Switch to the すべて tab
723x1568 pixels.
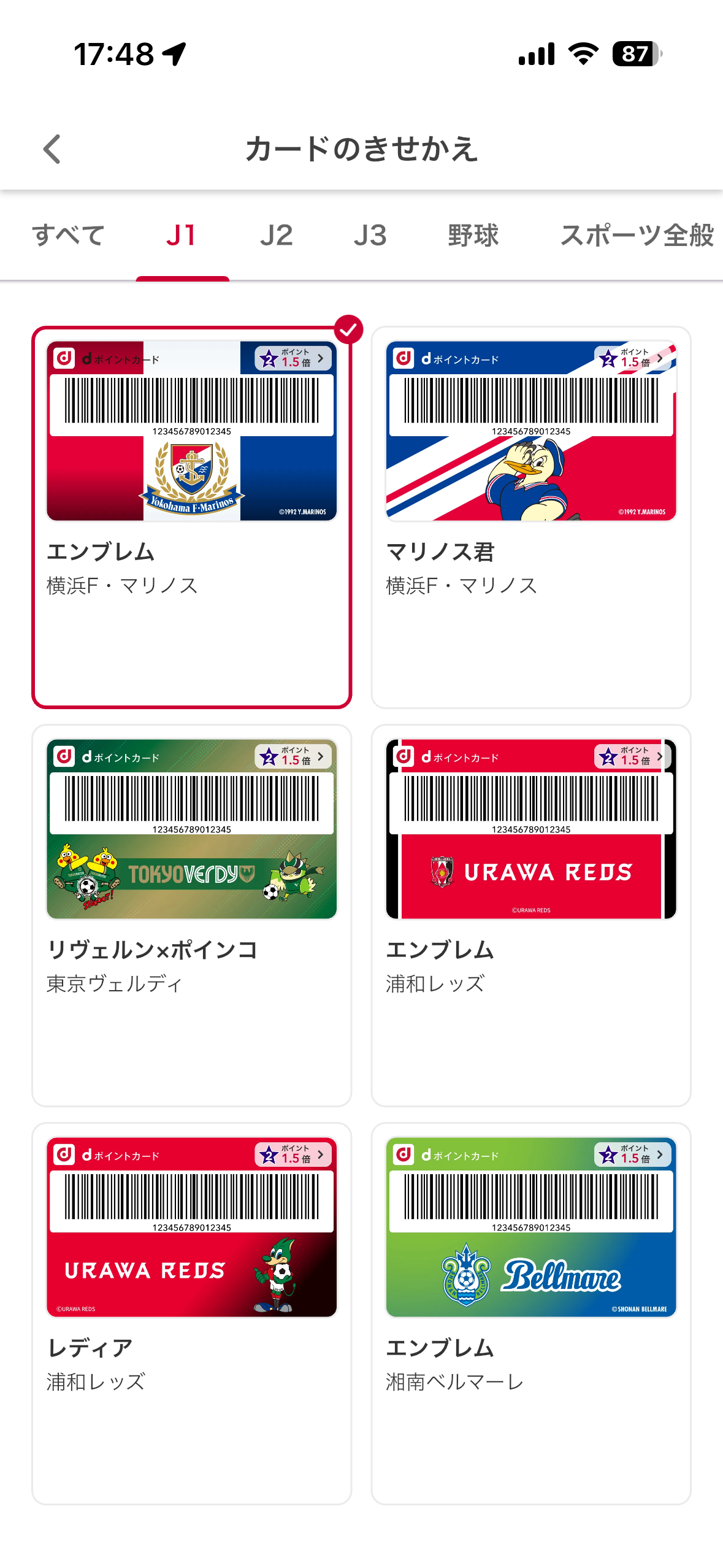(69, 236)
